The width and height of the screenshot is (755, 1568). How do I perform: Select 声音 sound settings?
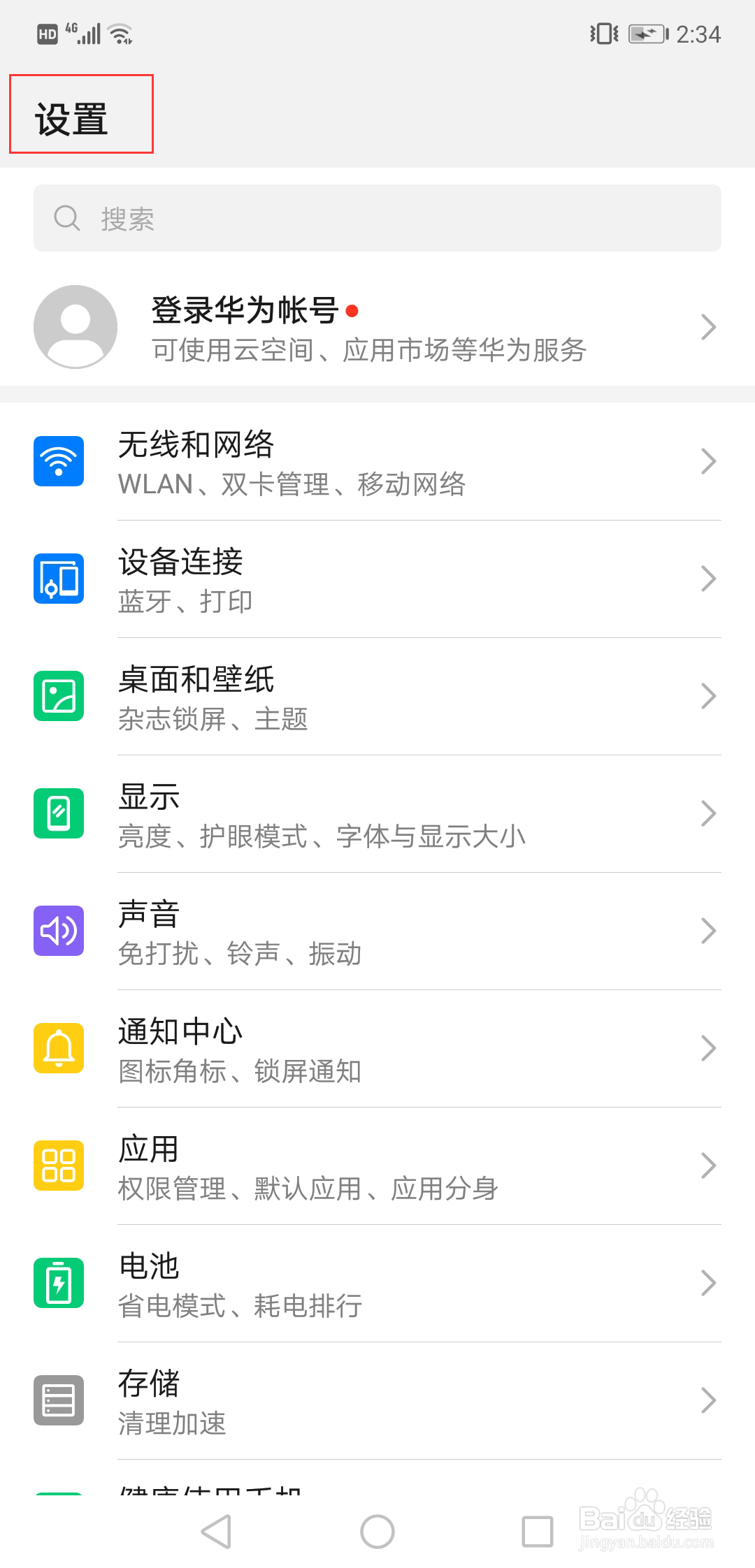pyautogui.click(x=377, y=931)
